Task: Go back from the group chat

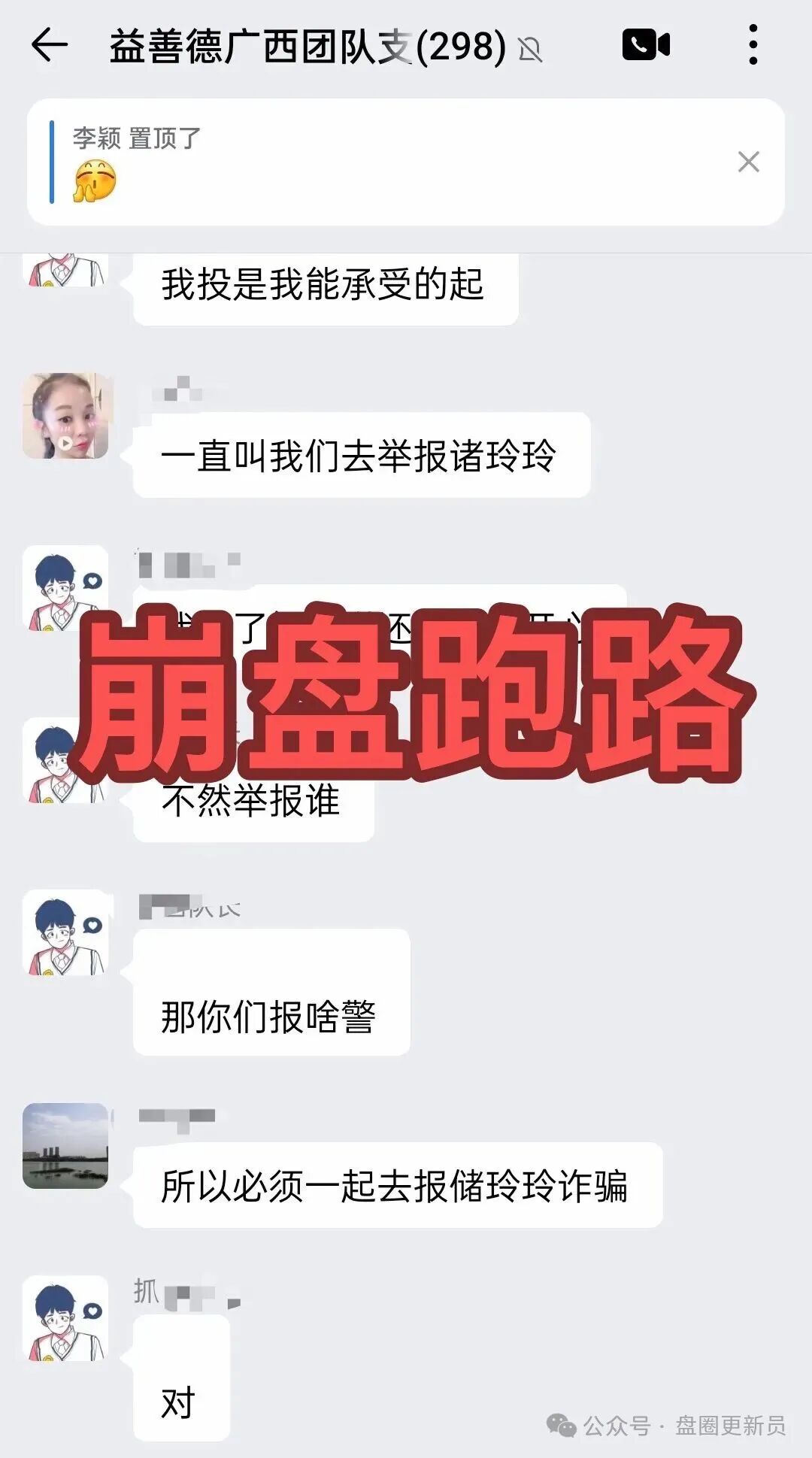Action: coord(50,45)
